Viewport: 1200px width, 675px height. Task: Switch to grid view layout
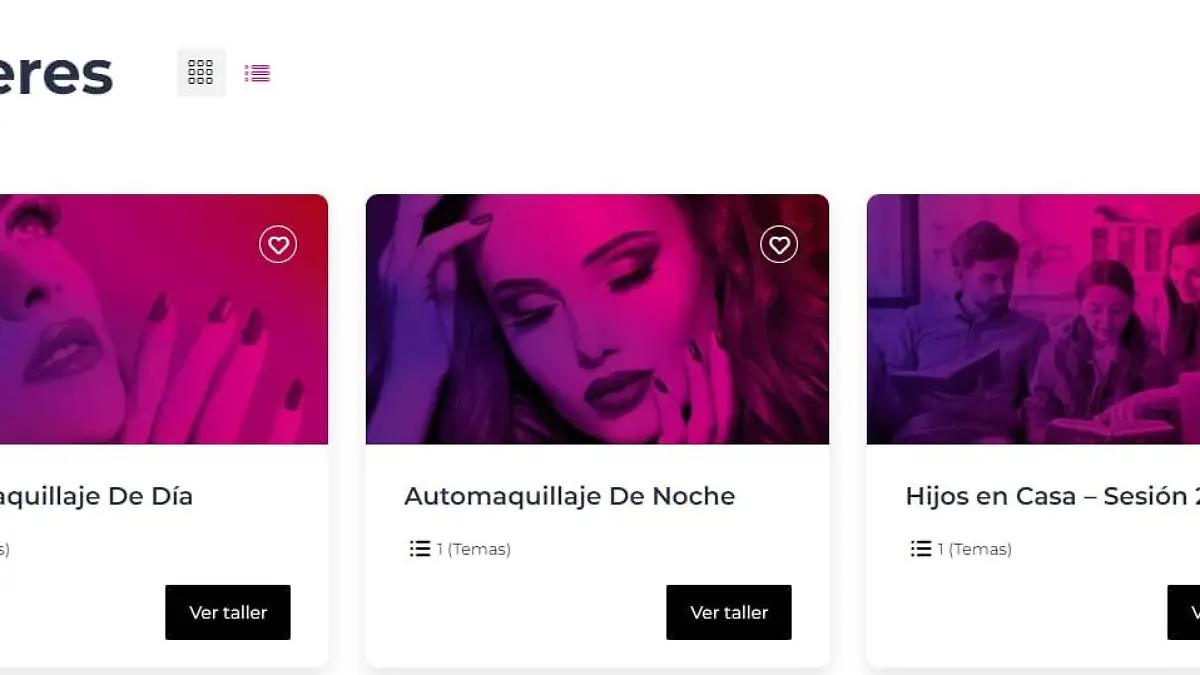point(201,72)
